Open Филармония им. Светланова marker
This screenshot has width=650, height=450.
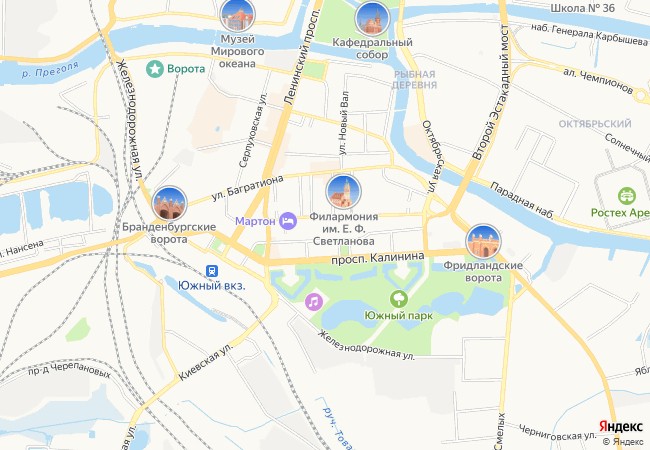[x=344, y=192]
